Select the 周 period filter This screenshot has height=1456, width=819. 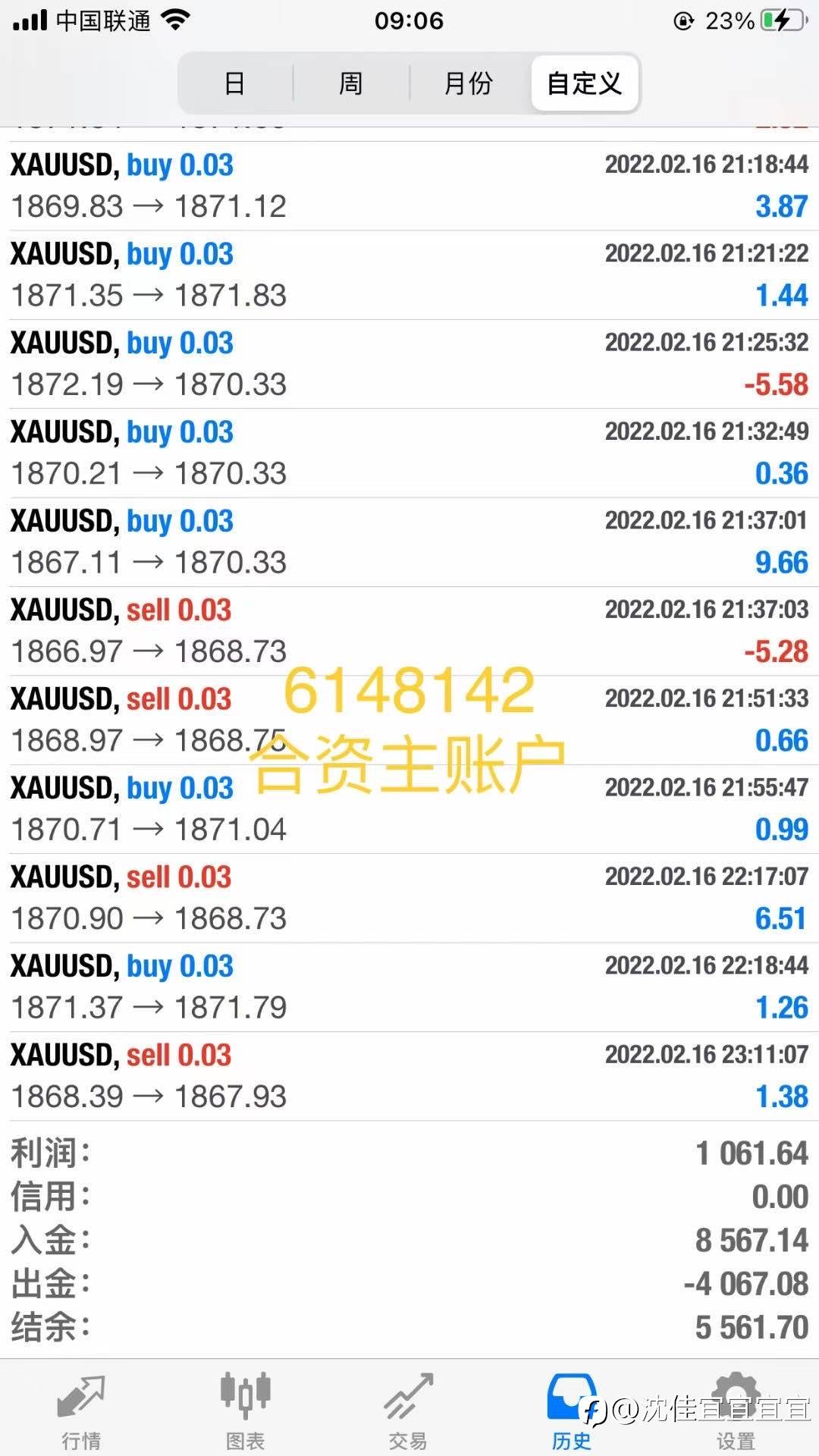pyautogui.click(x=350, y=83)
